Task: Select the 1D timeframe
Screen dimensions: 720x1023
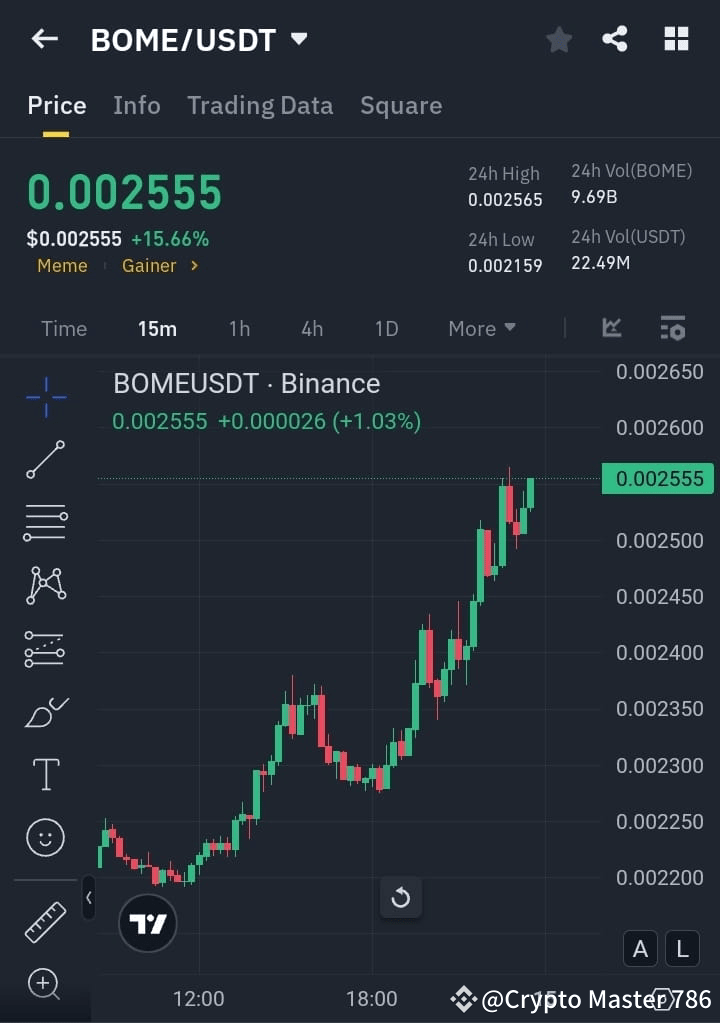Action: pos(386,328)
